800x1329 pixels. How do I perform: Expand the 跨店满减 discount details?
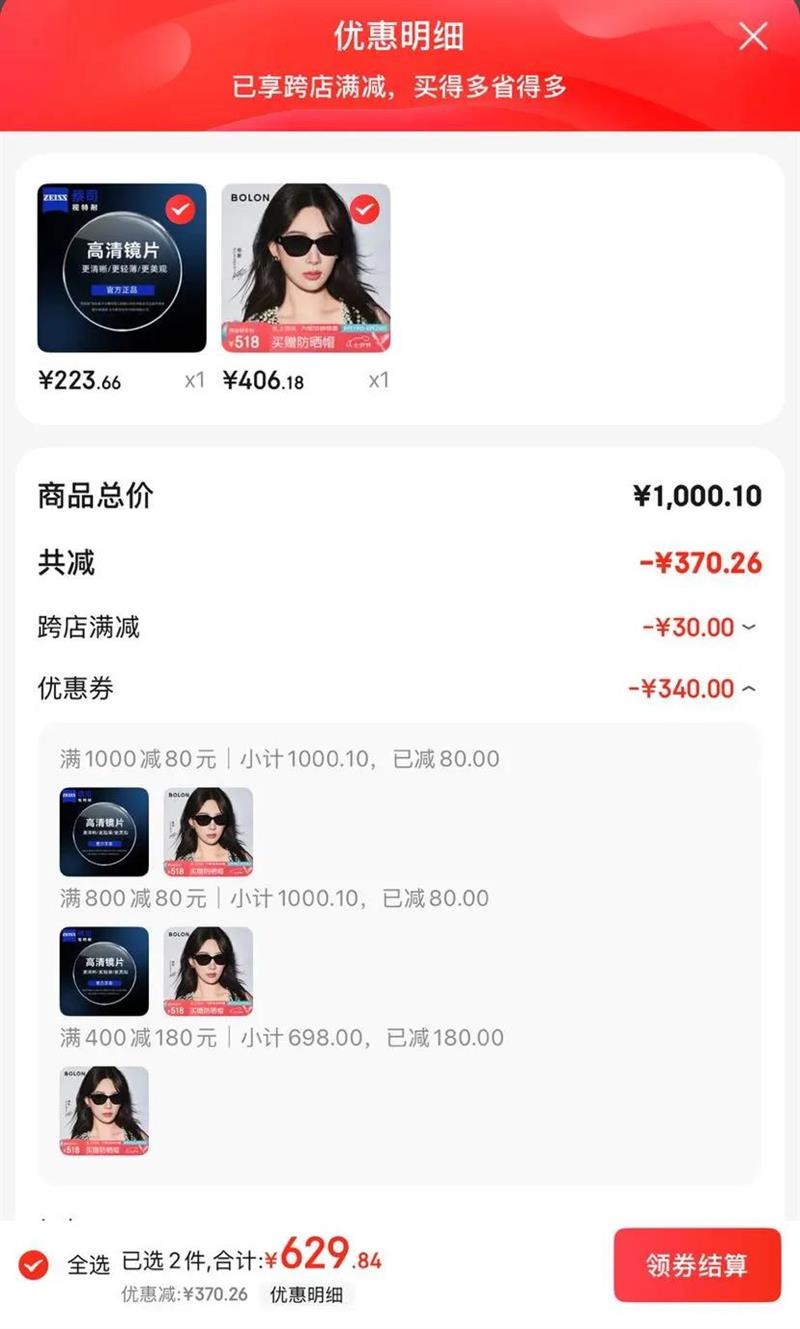749,628
